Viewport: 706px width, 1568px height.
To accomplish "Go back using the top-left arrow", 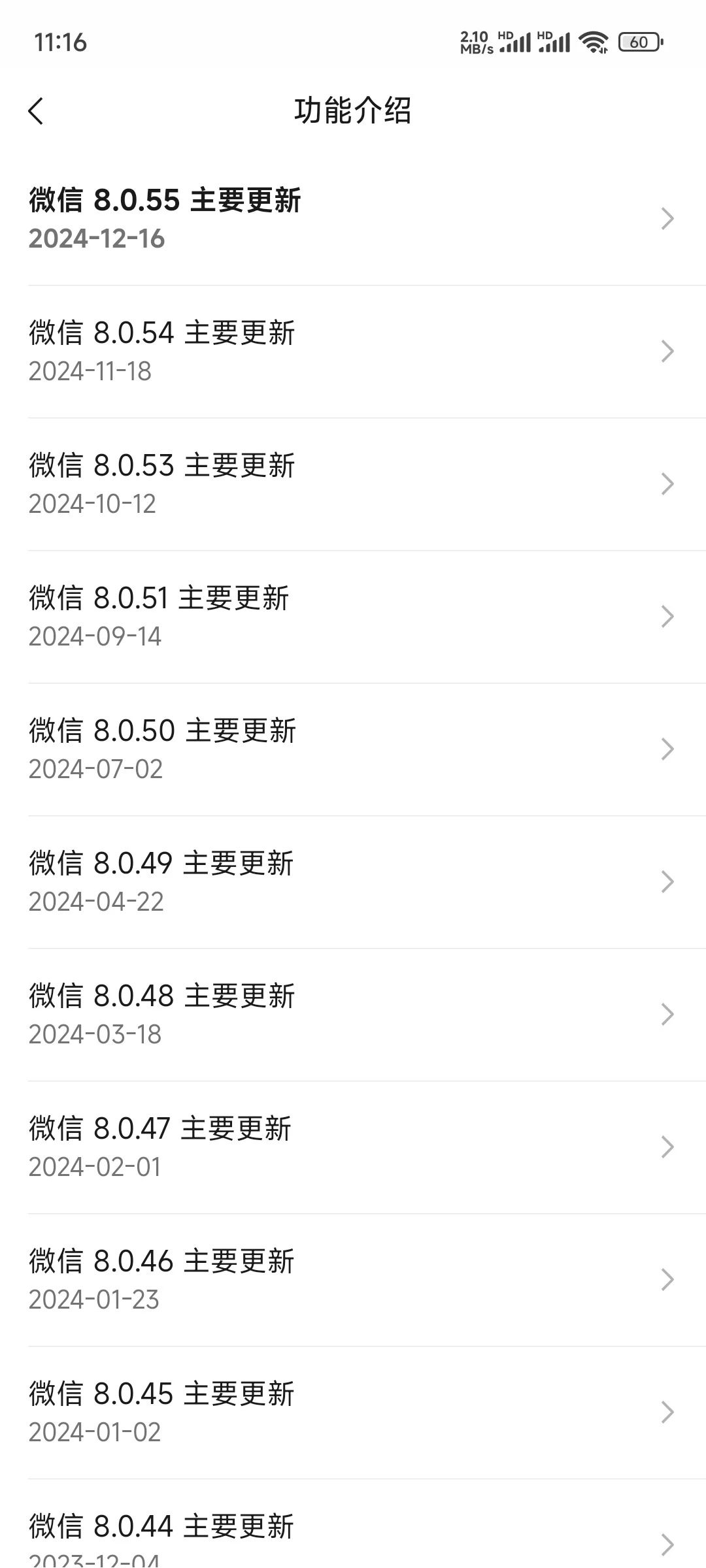I will click(36, 111).
